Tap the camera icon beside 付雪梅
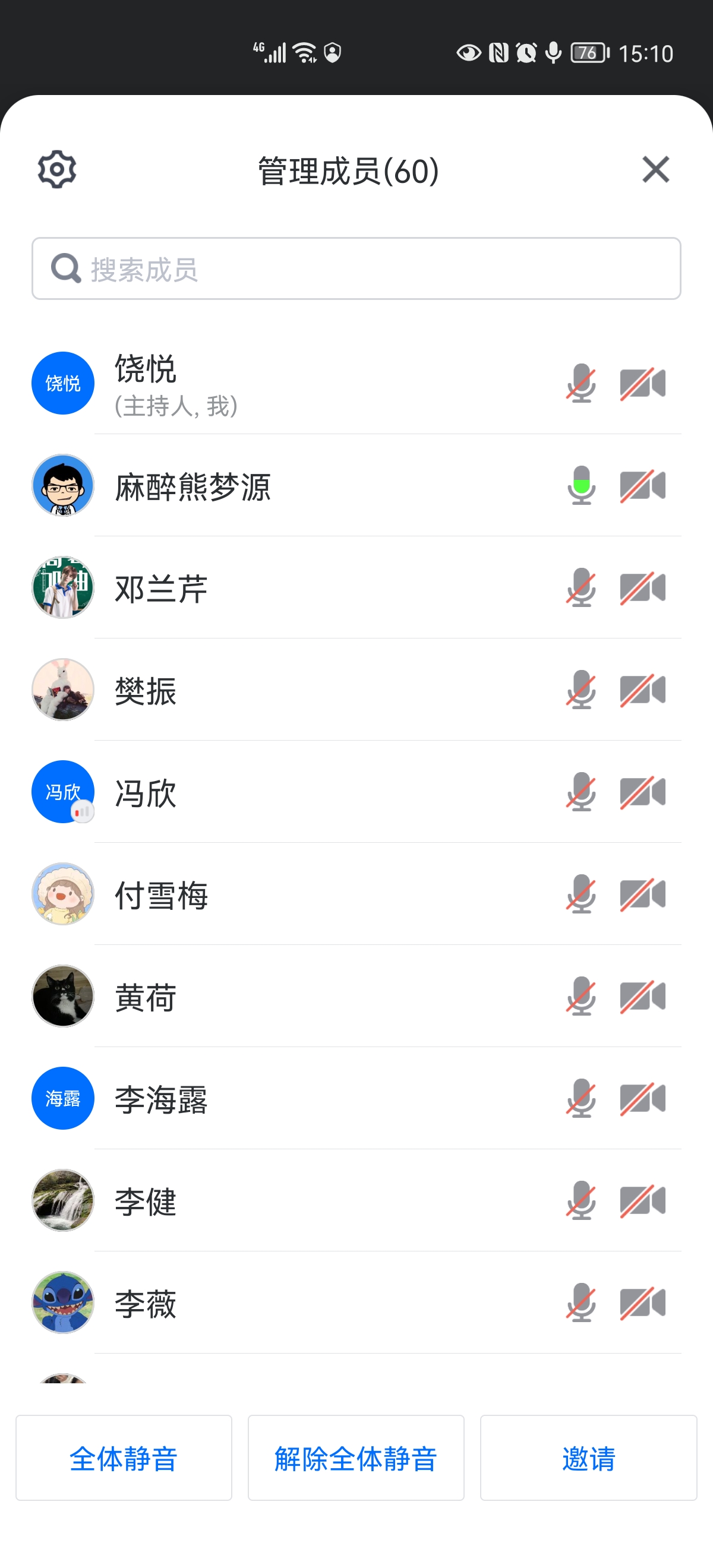Screen dimensions: 713x1568 click(642, 895)
